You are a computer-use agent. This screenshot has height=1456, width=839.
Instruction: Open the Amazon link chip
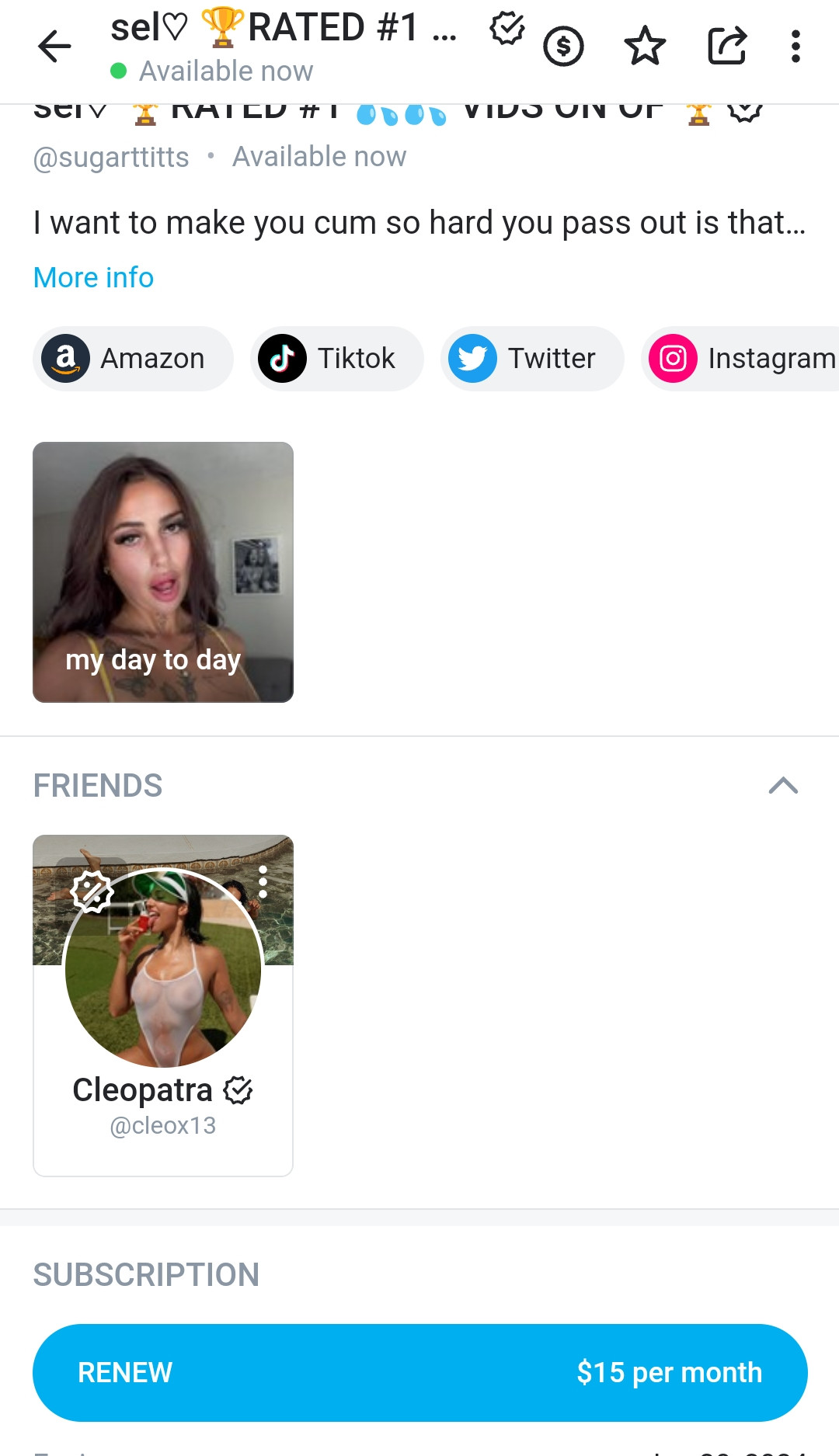tap(133, 359)
